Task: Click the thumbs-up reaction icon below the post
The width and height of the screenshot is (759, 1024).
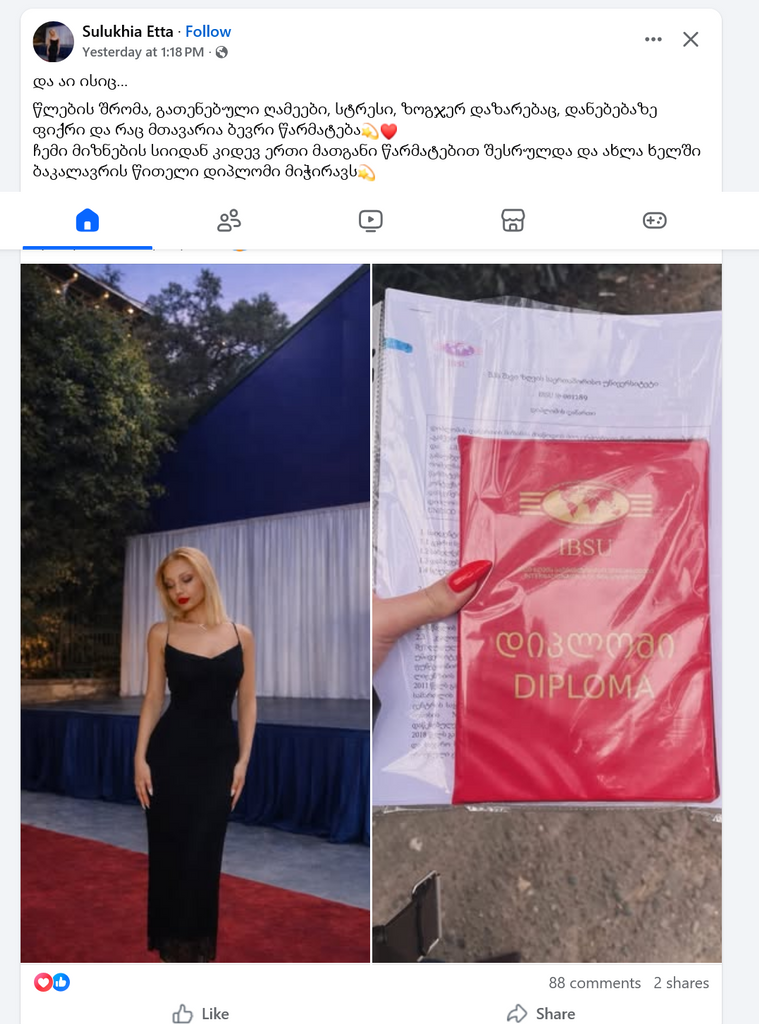Action: point(62,982)
